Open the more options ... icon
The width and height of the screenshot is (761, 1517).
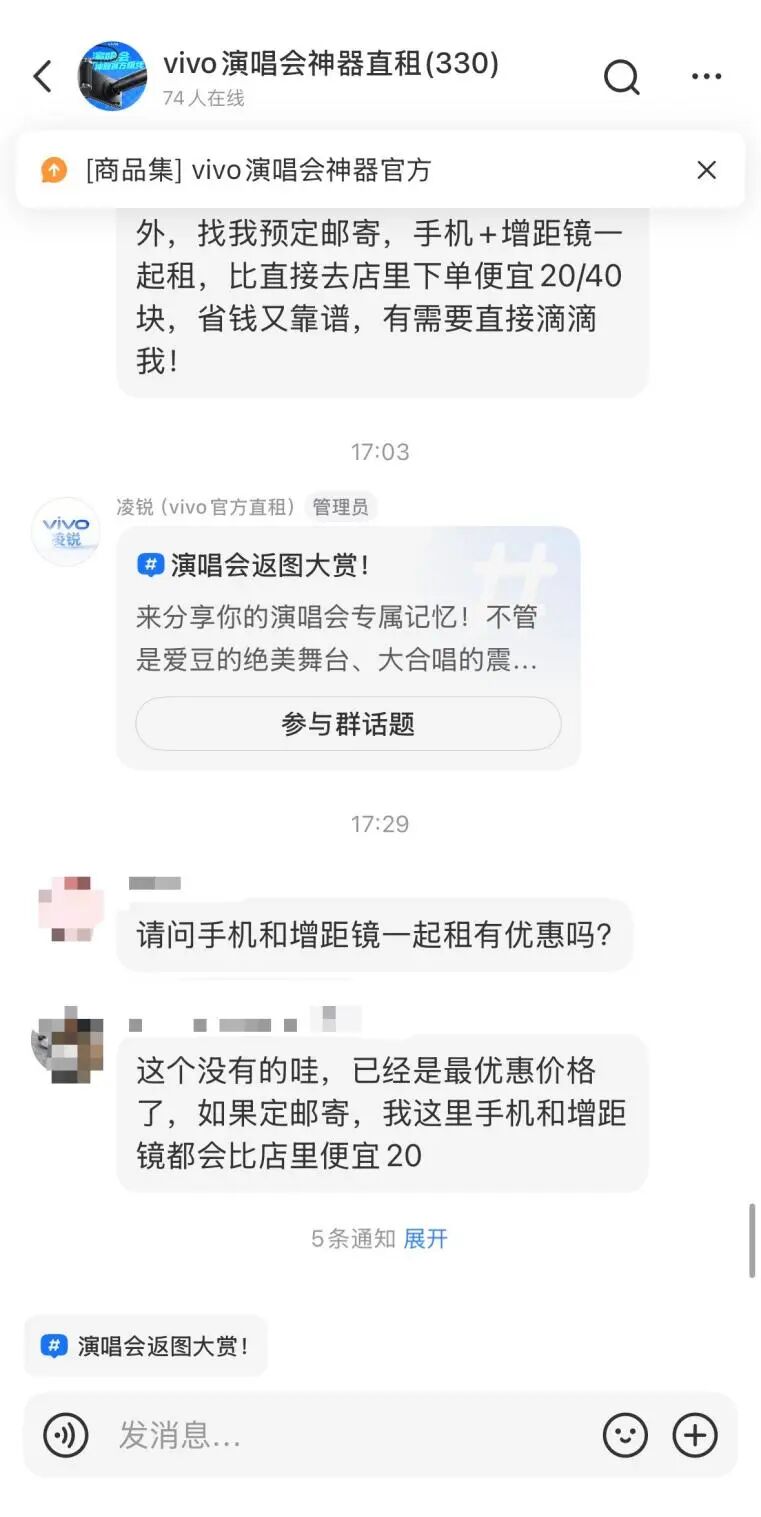point(706,76)
